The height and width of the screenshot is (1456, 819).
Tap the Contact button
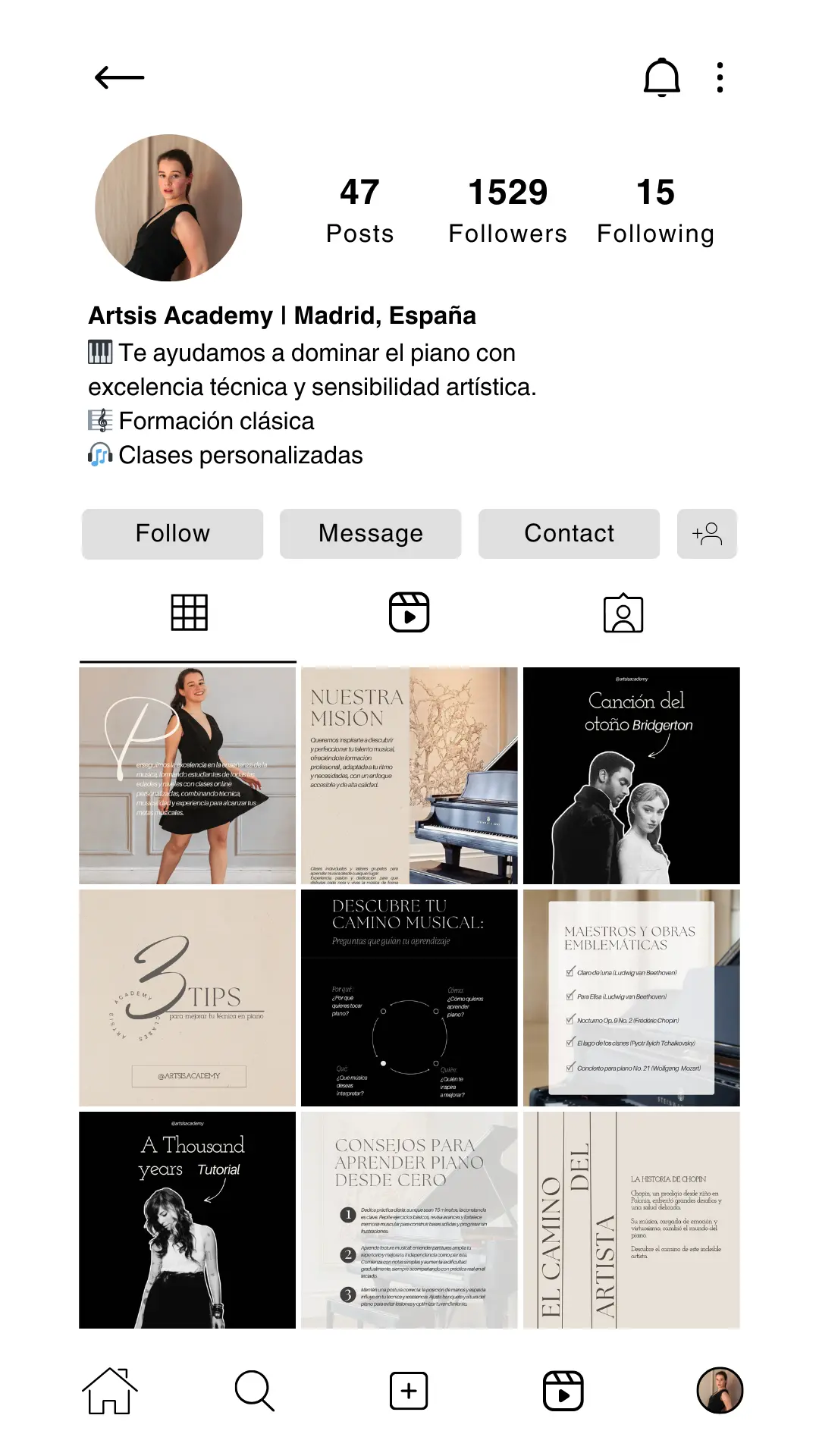click(569, 534)
